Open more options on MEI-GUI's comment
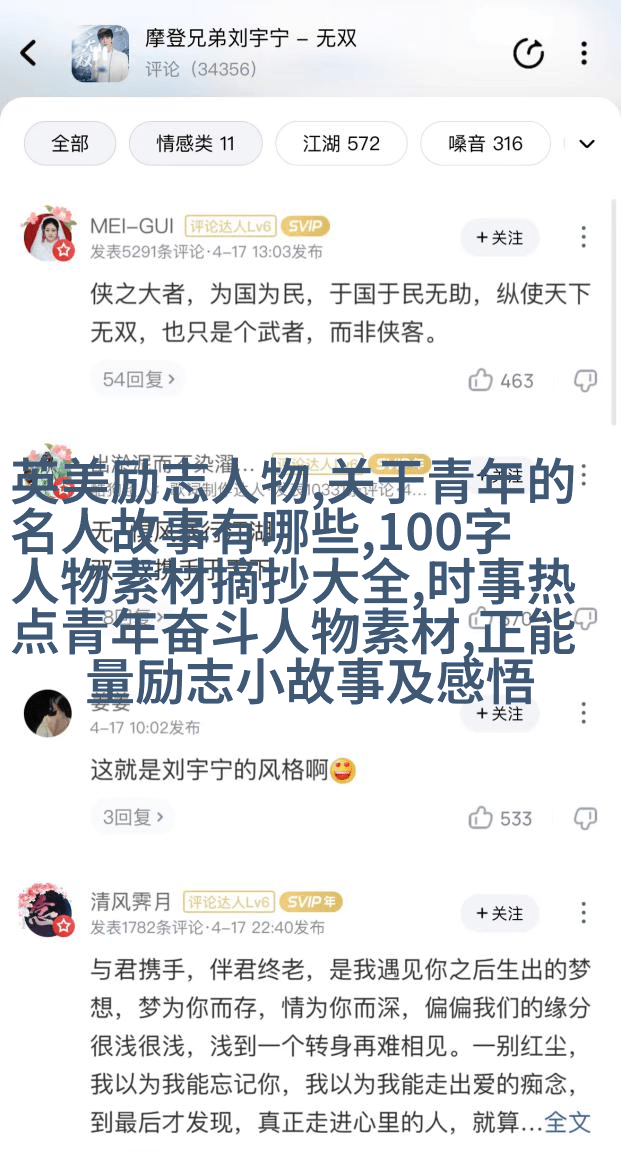 coord(584,238)
